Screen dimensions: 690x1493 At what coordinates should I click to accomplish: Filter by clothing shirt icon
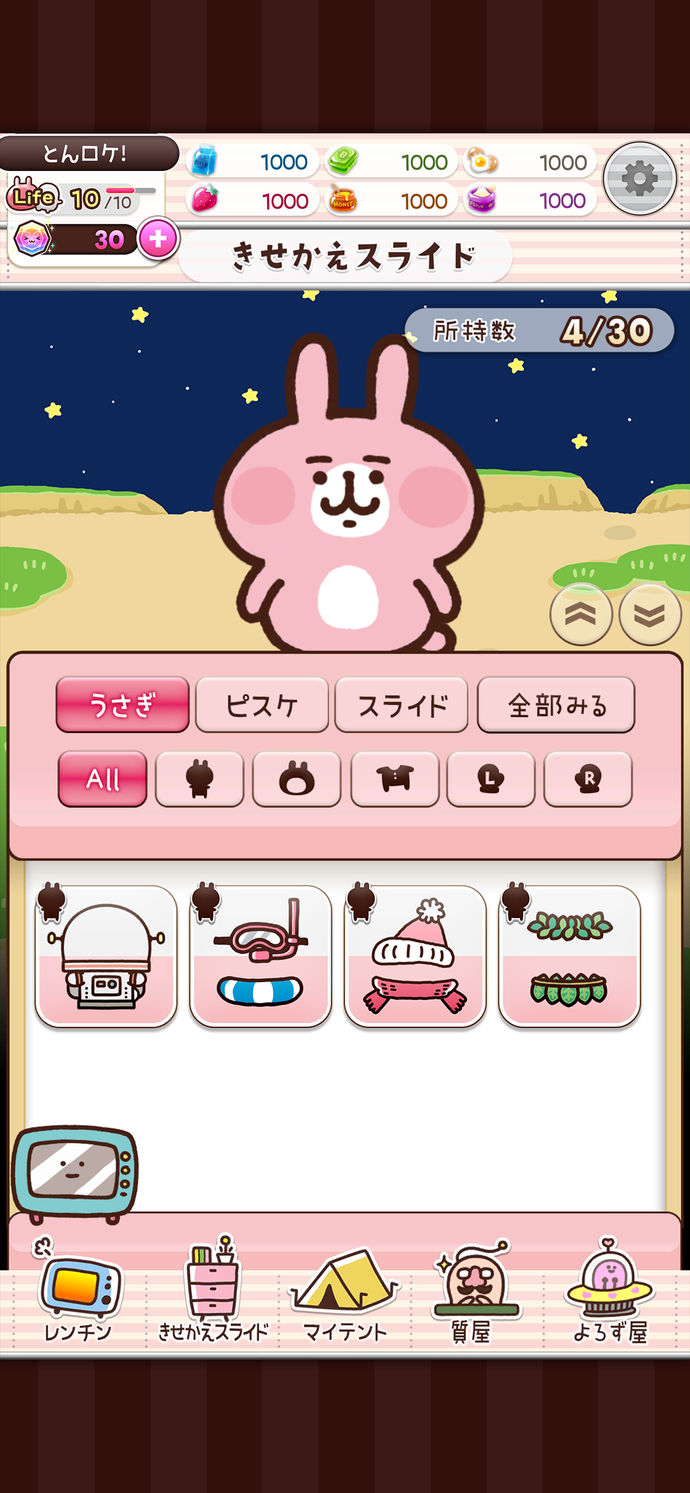395,779
